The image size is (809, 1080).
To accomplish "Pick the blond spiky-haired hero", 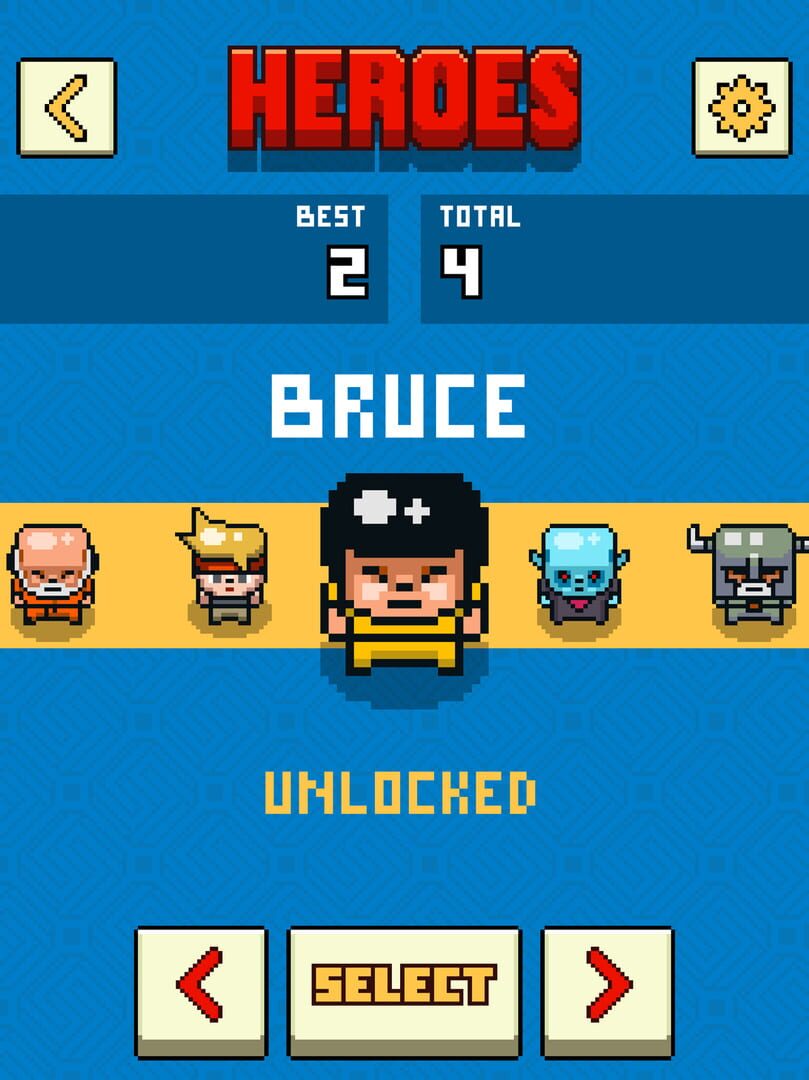I will click(x=225, y=568).
